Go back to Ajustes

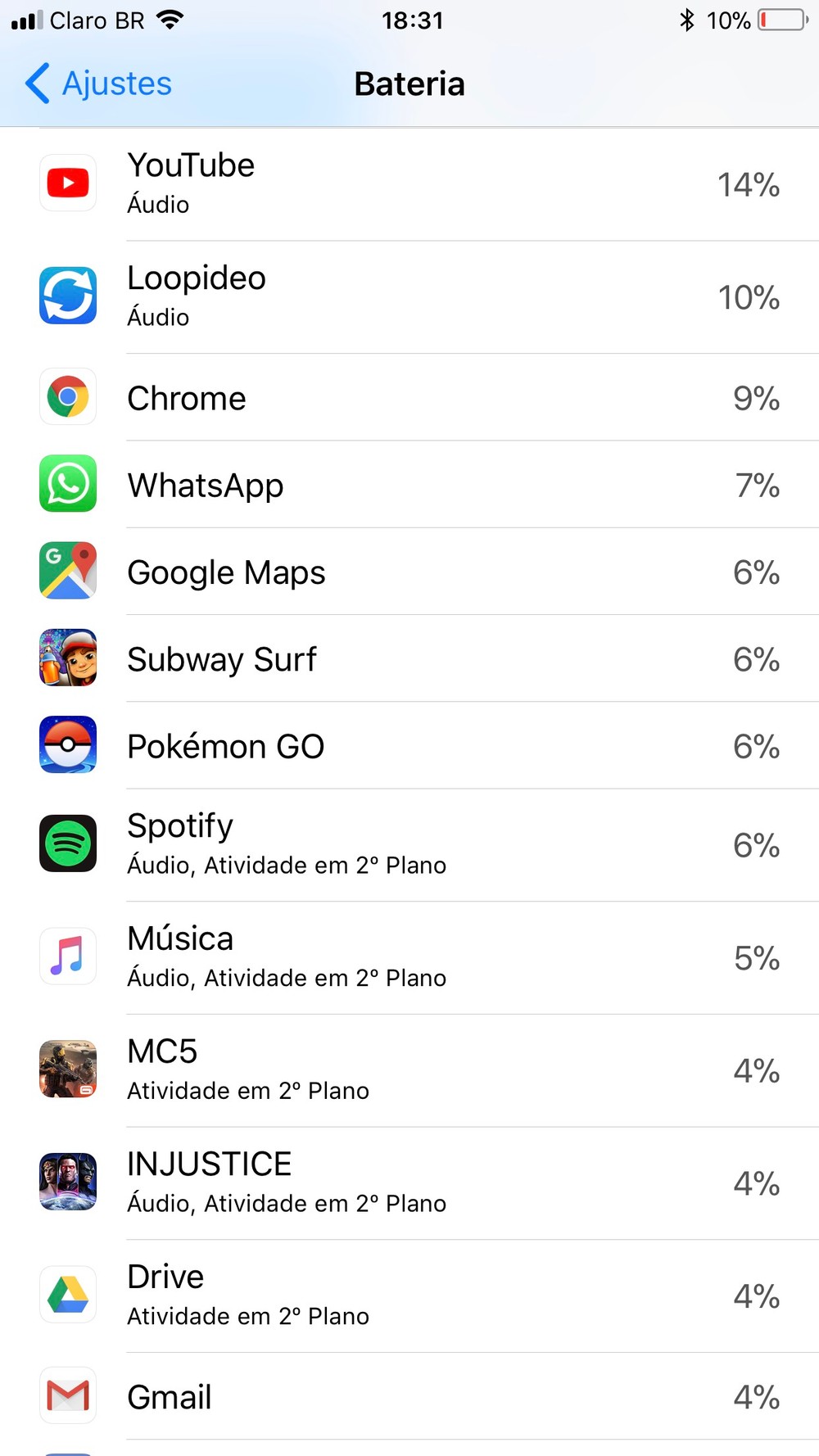(x=98, y=84)
